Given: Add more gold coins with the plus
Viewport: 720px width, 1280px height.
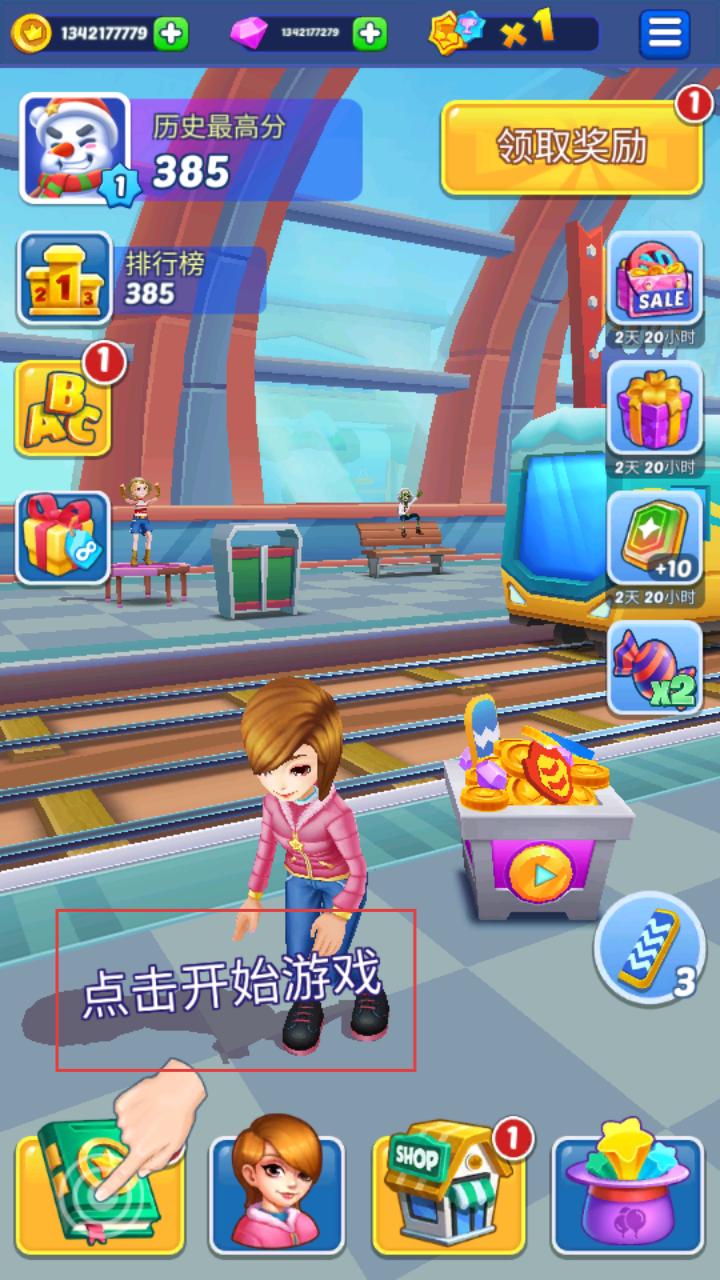Looking at the screenshot, I should coord(171,33).
